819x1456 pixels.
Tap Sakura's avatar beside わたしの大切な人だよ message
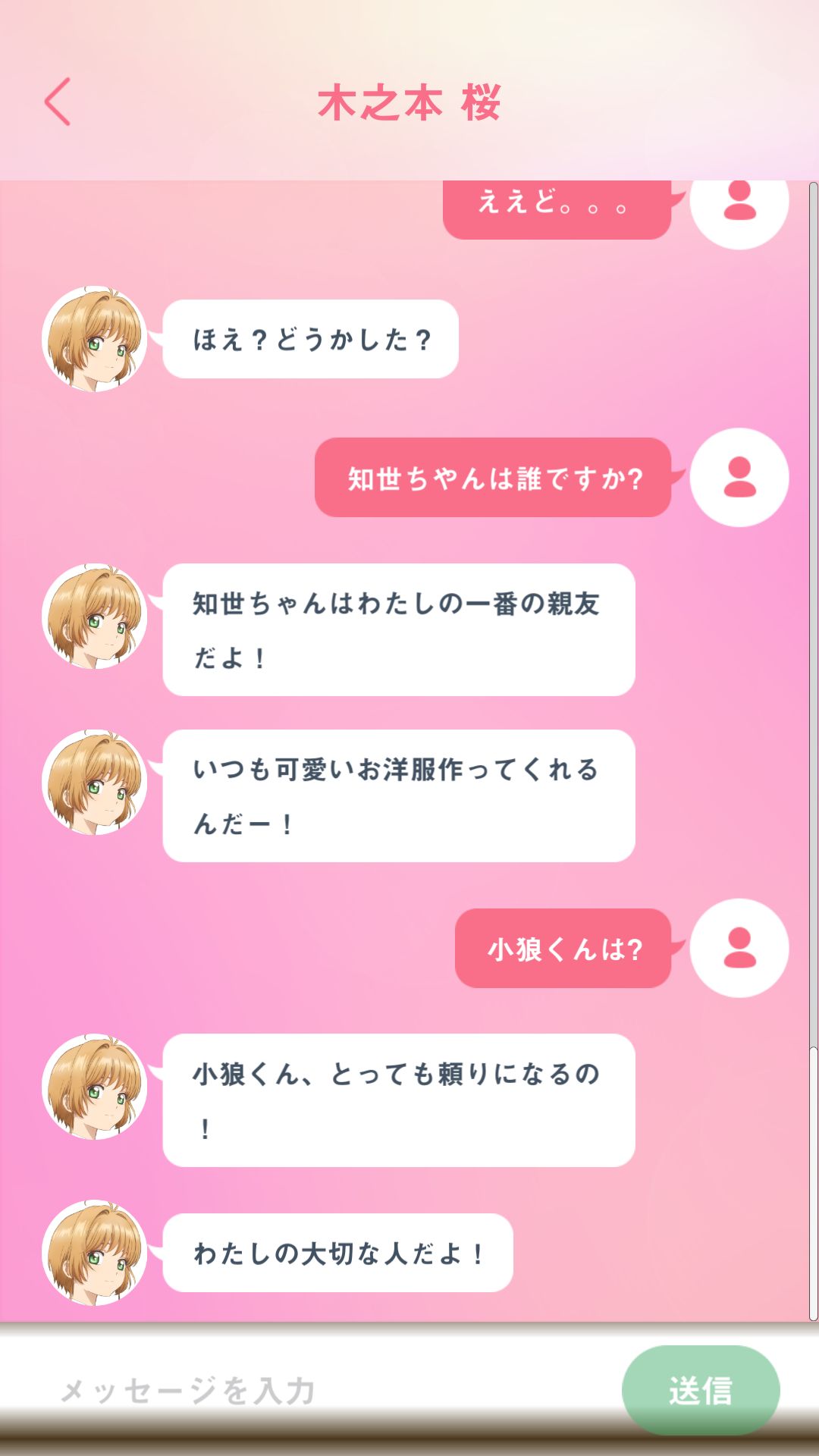coord(97,1251)
